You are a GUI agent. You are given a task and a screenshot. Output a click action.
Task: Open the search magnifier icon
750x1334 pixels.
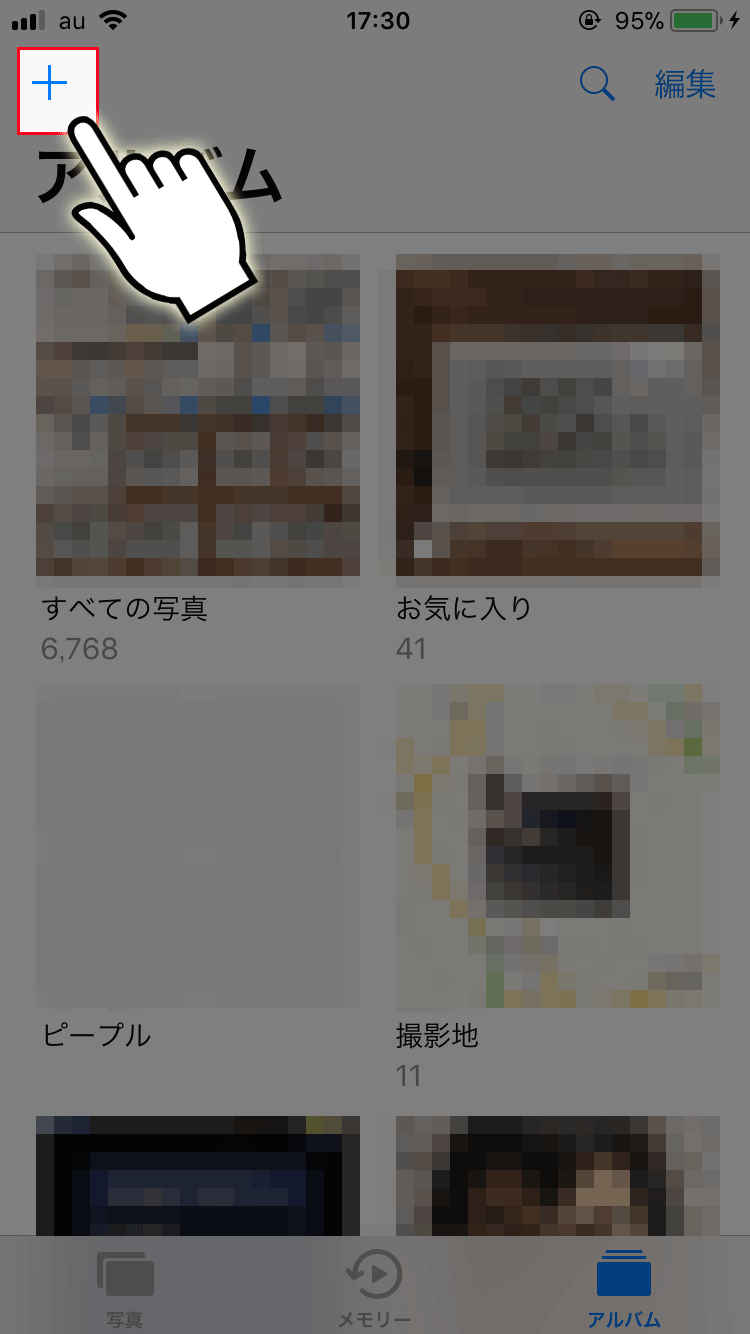597,84
